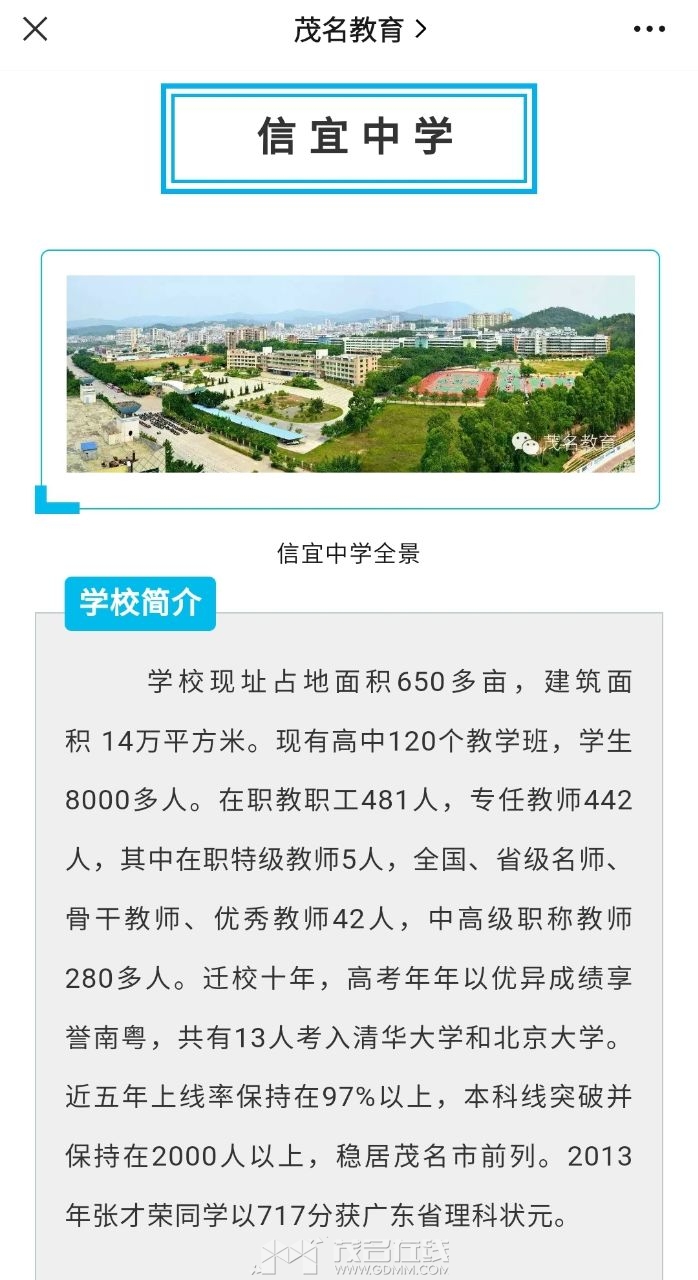The width and height of the screenshot is (698, 1280).
Task: Close the article page
Action: [x=35, y=29]
